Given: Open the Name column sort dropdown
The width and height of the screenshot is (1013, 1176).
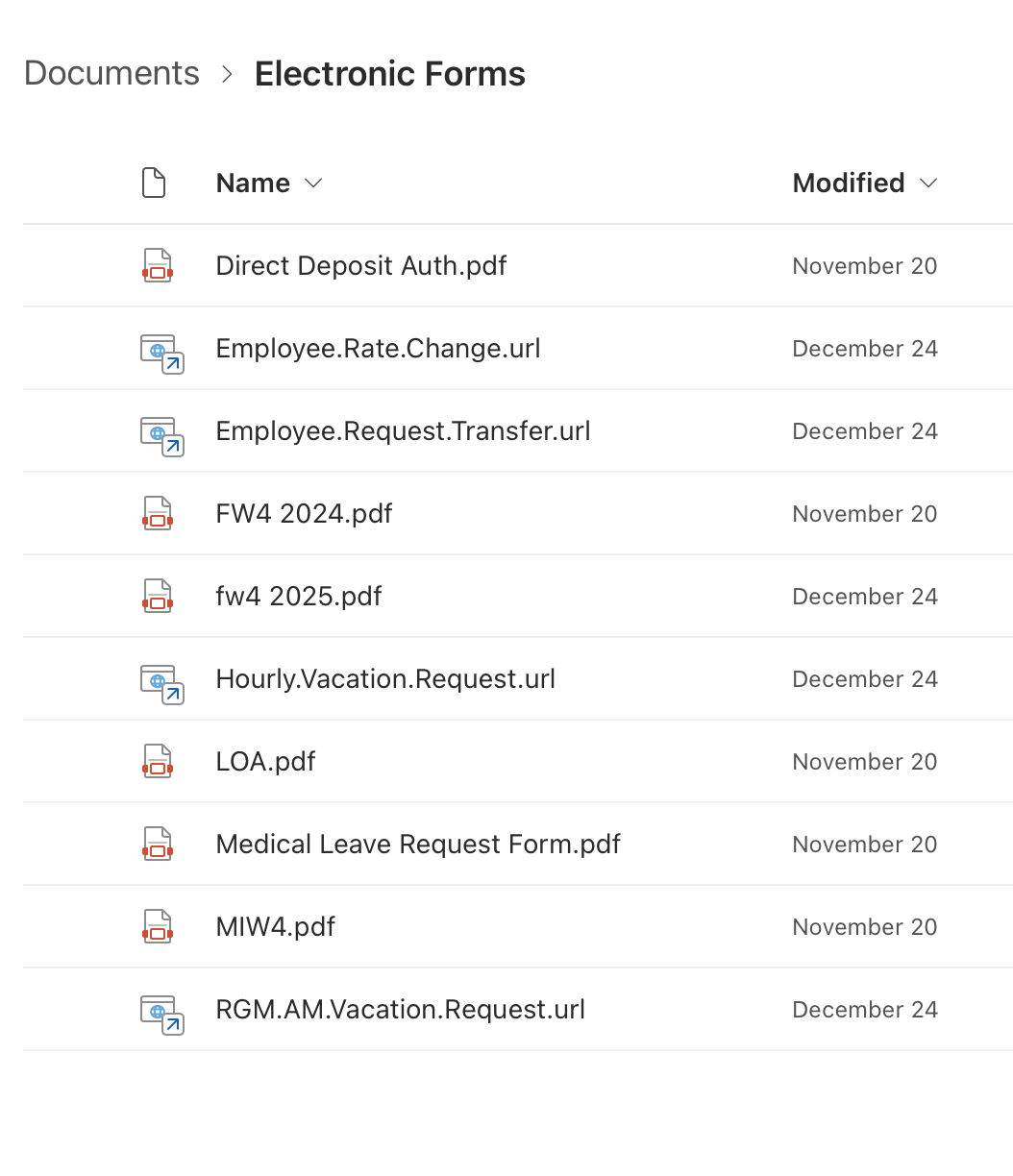Looking at the screenshot, I should 269,183.
